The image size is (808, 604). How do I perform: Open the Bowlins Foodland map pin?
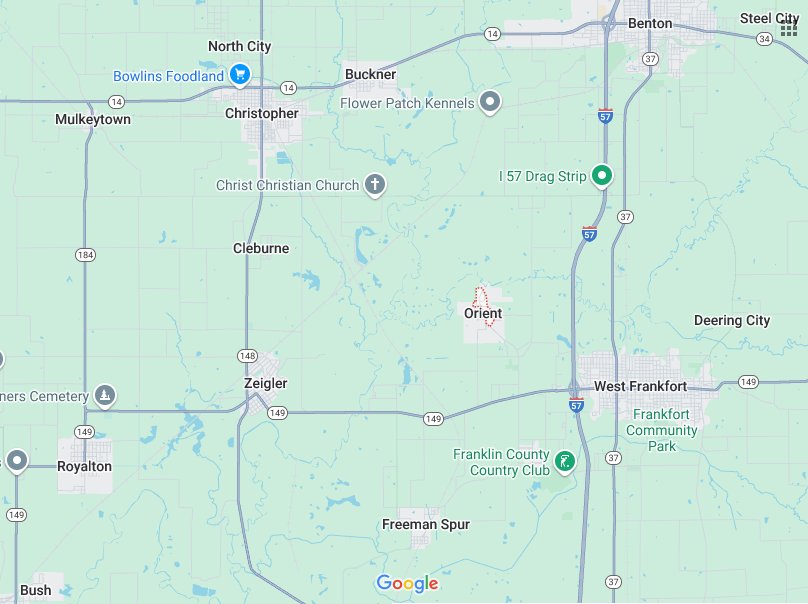point(239,74)
